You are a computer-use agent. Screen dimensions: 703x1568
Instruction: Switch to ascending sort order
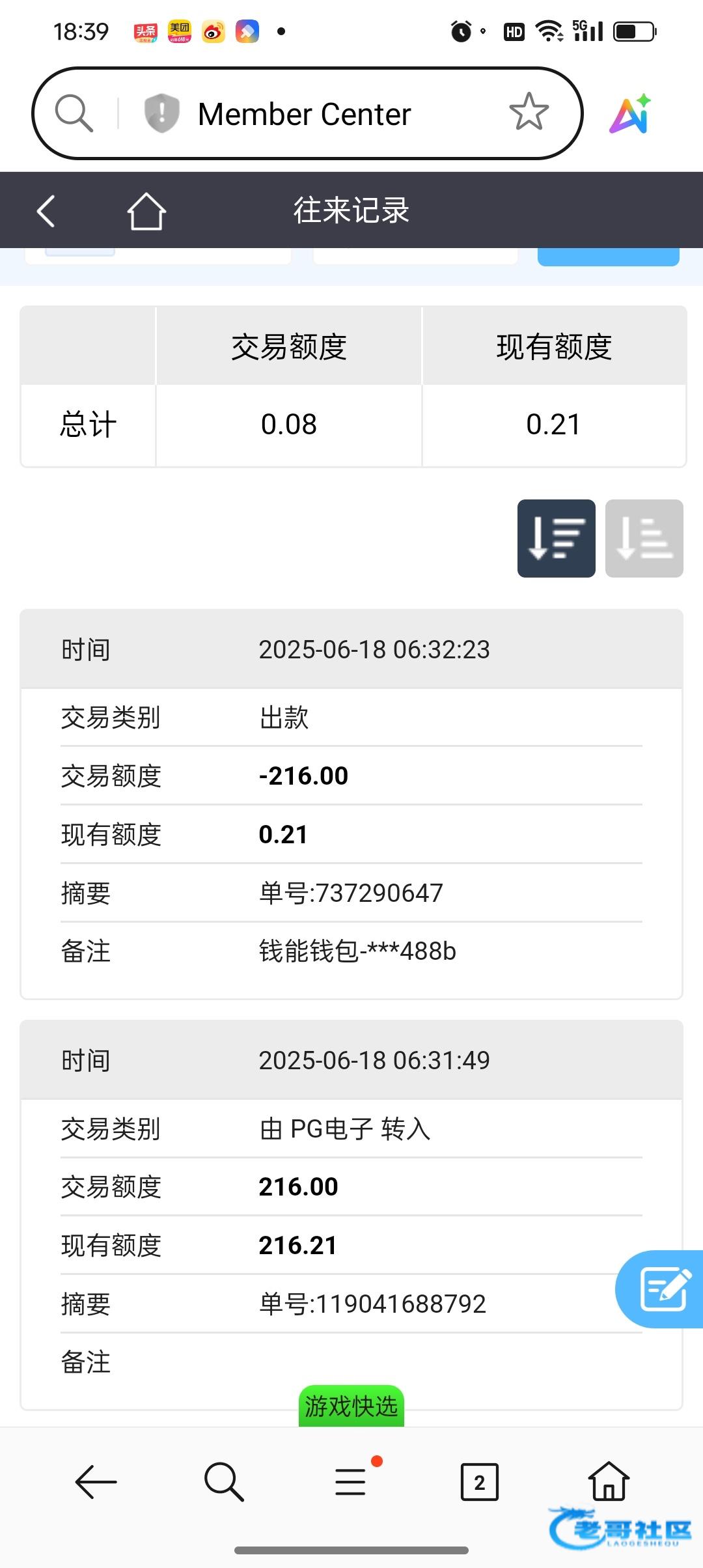click(x=644, y=539)
